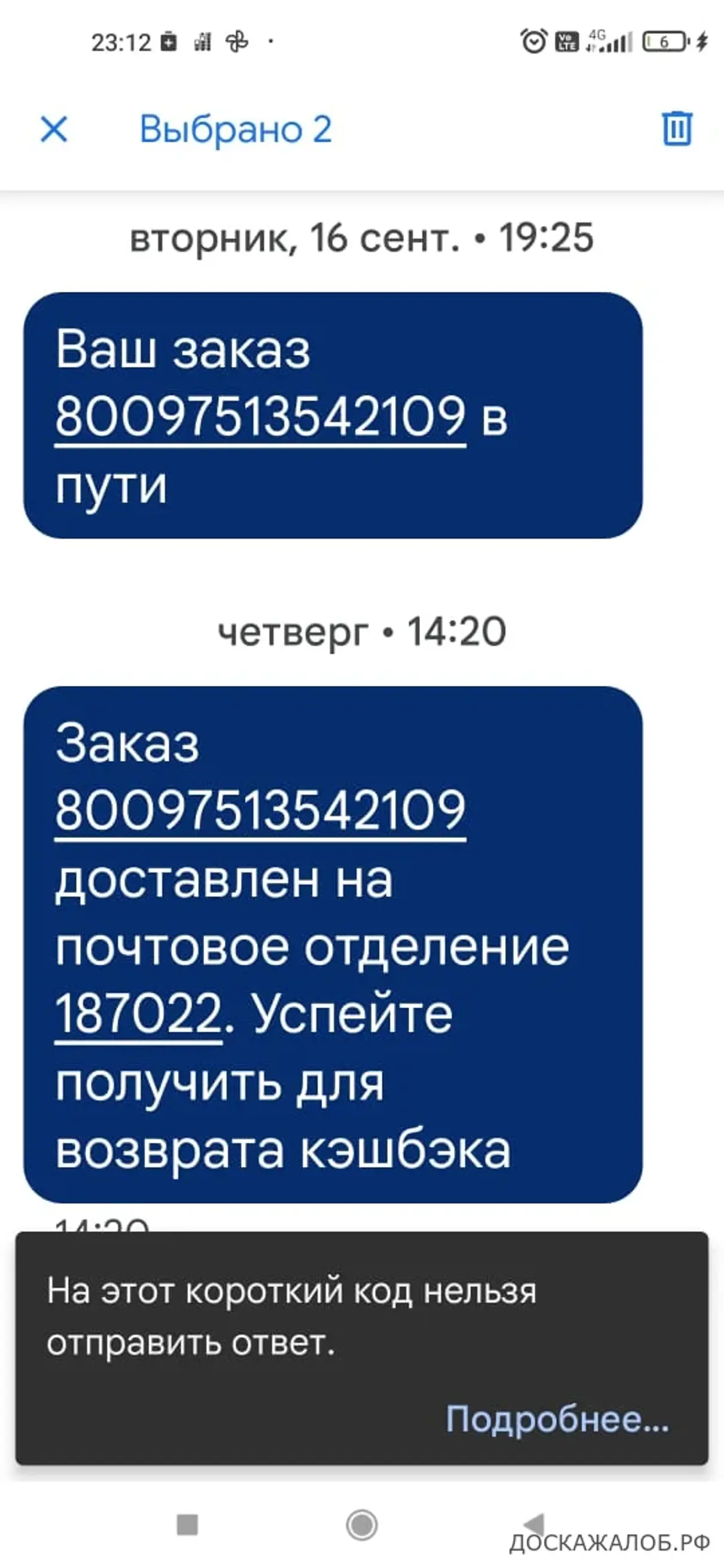Open the post office code 187022 link
Viewport: 724px width, 1568px height.
[138, 1014]
